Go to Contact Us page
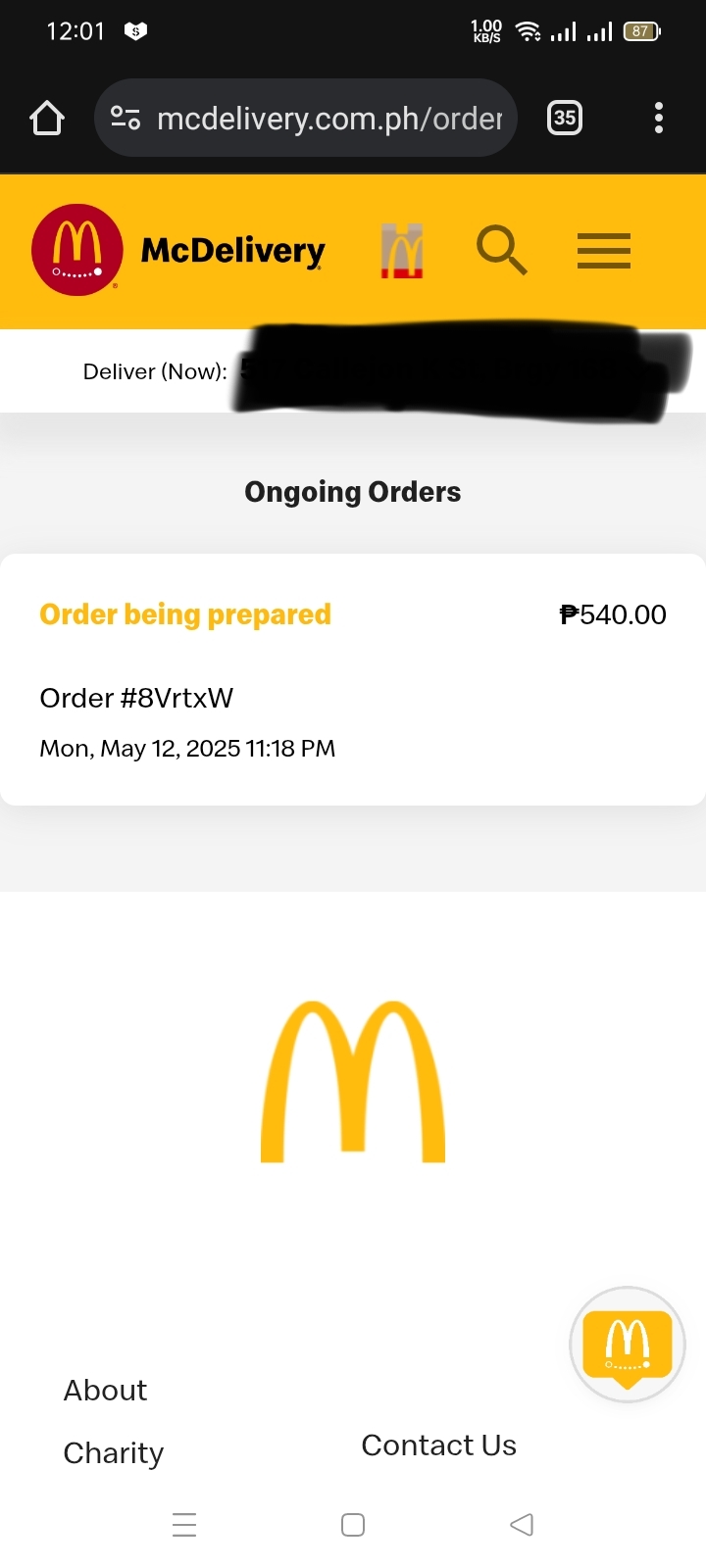706x1568 pixels. point(438,1445)
